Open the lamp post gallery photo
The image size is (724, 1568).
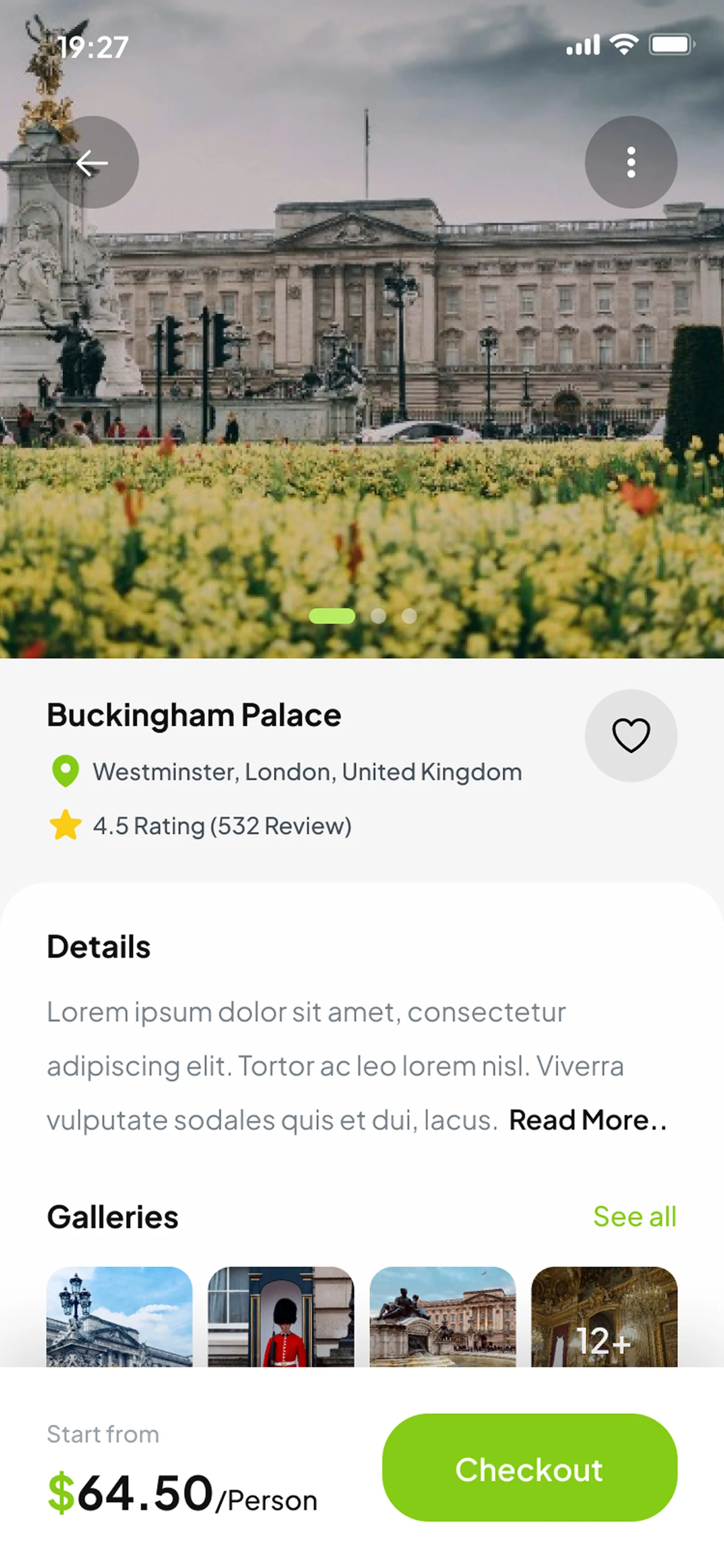120,1316
